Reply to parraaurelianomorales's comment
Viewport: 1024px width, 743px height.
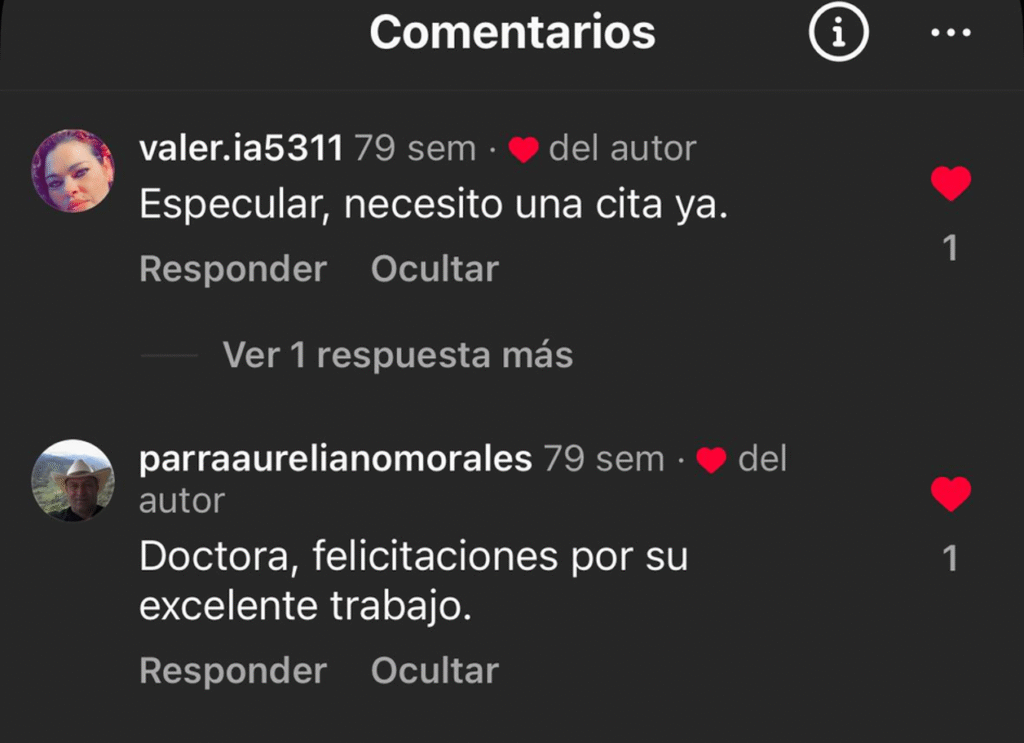[x=232, y=671]
